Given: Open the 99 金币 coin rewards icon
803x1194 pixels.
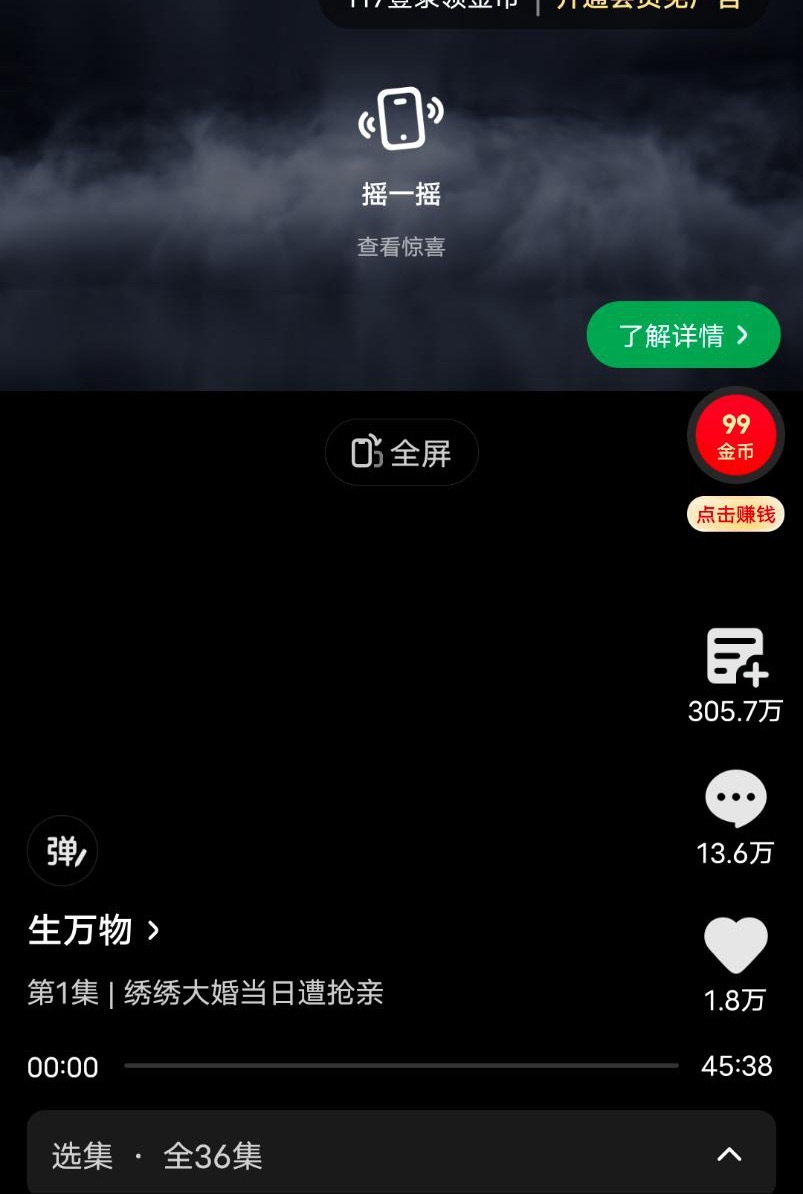Looking at the screenshot, I should [x=735, y=434].
